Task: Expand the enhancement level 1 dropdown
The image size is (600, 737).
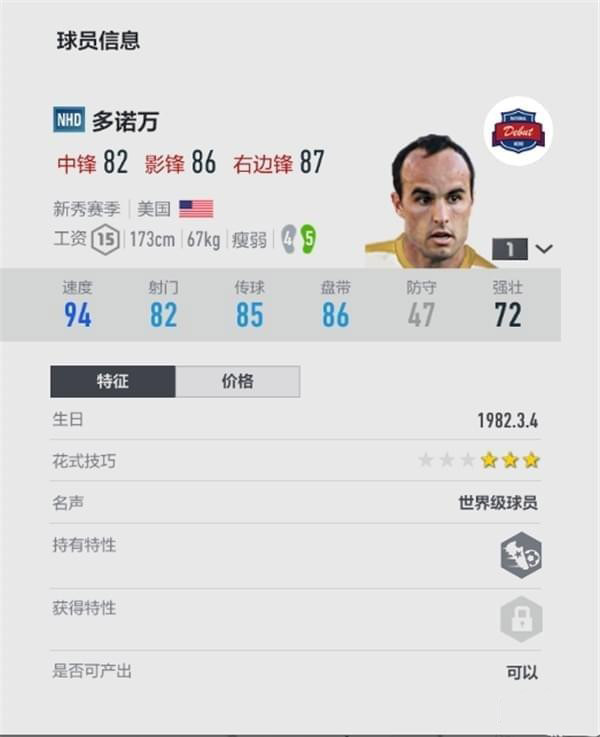Action: [543, 249]
